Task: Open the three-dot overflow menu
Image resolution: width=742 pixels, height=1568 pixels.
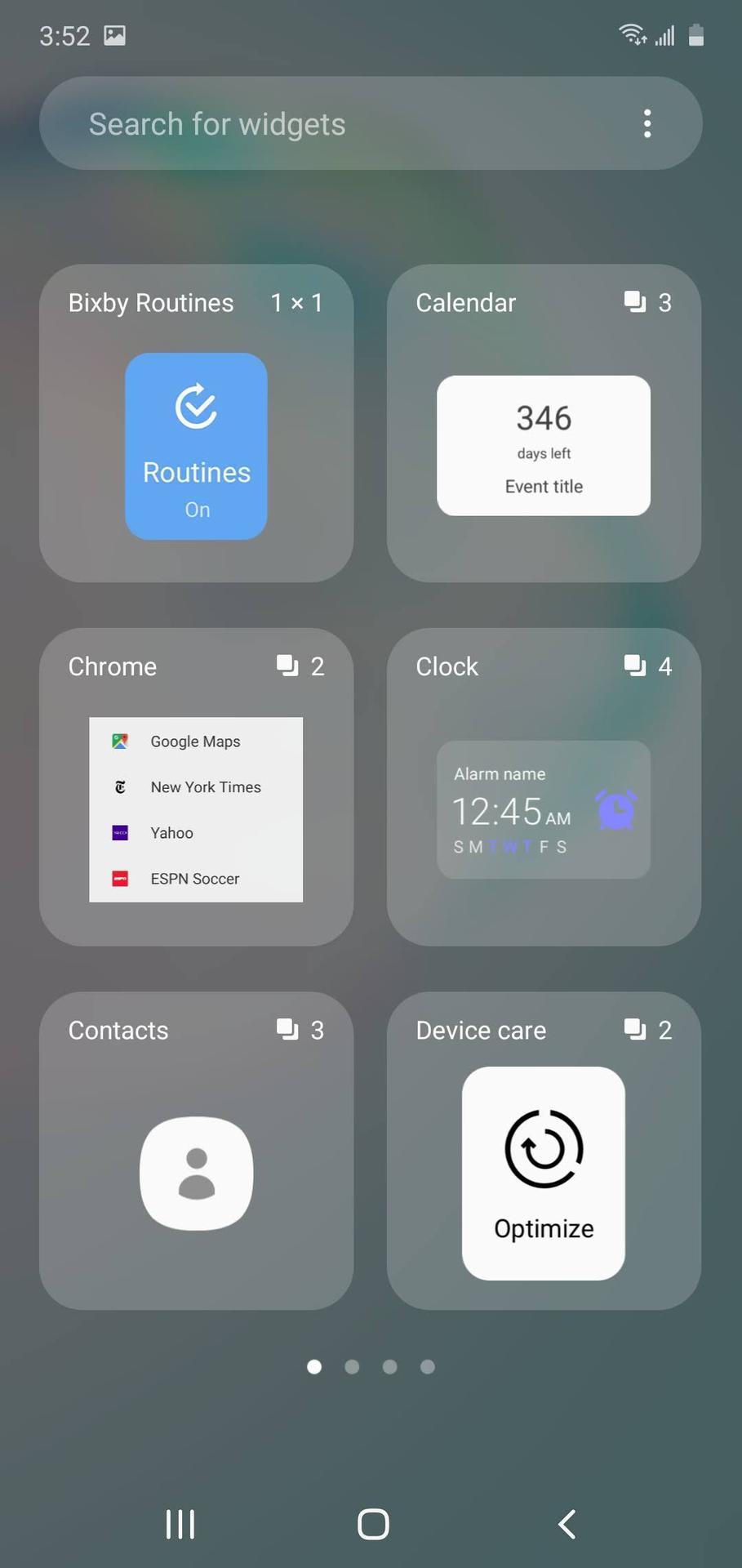Action: [x=646, y=124]
